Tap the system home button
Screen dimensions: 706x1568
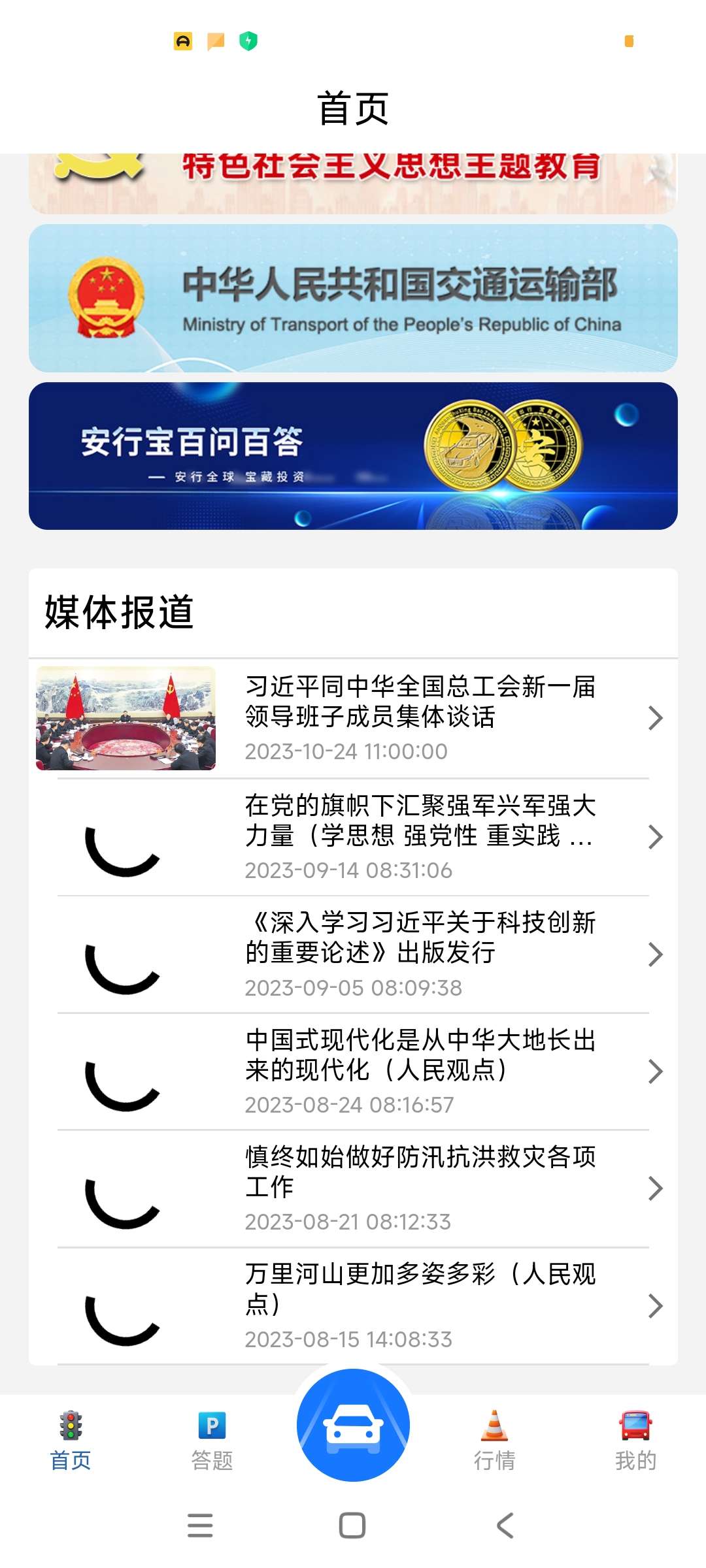click(x=352, y=1526)
